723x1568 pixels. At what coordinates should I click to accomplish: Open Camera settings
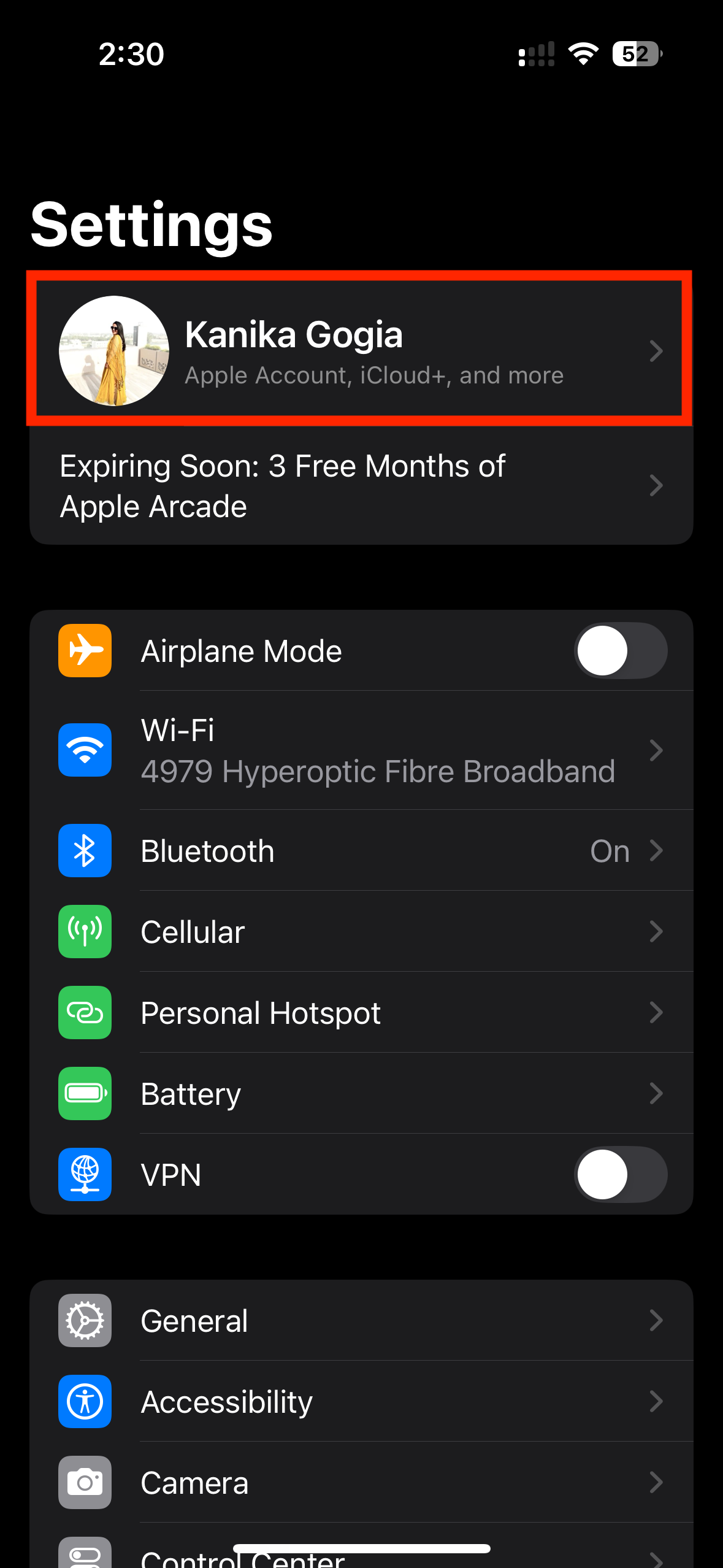(361, 1482)
